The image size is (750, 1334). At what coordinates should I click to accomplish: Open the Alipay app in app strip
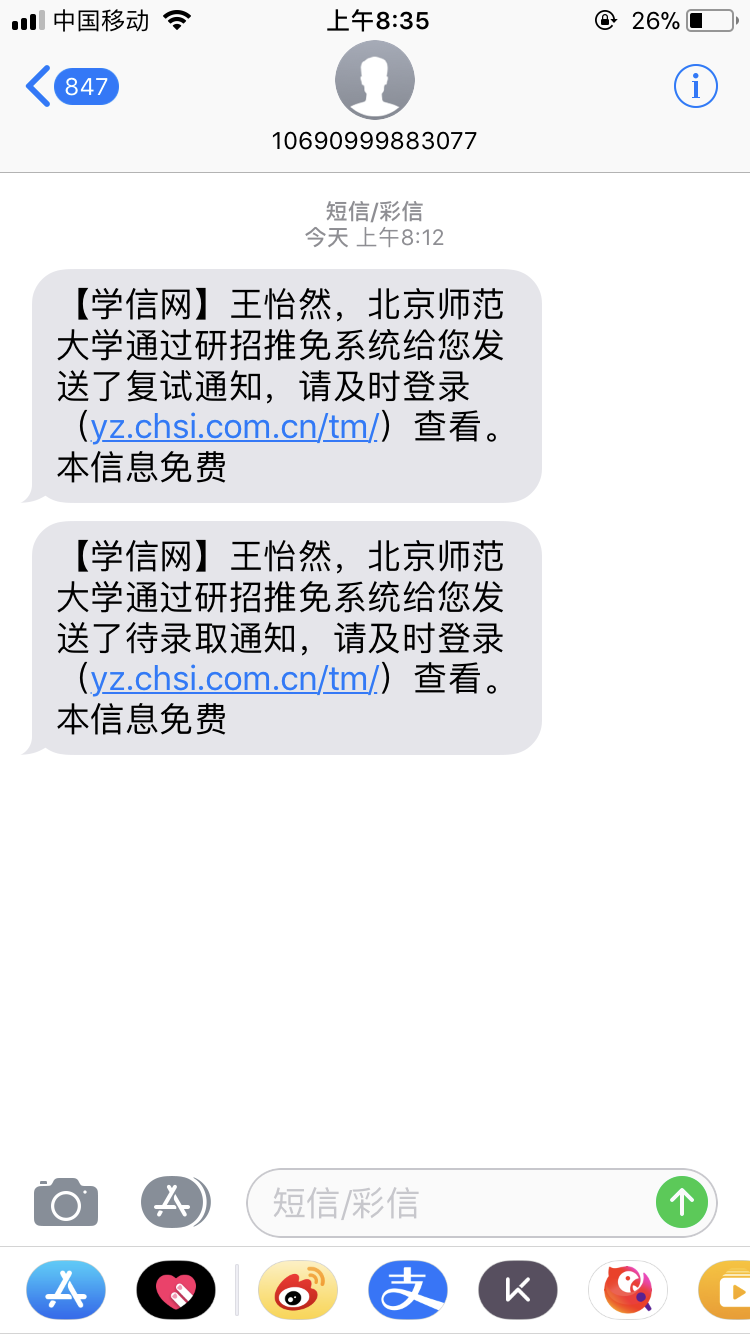coord(408,1291)
